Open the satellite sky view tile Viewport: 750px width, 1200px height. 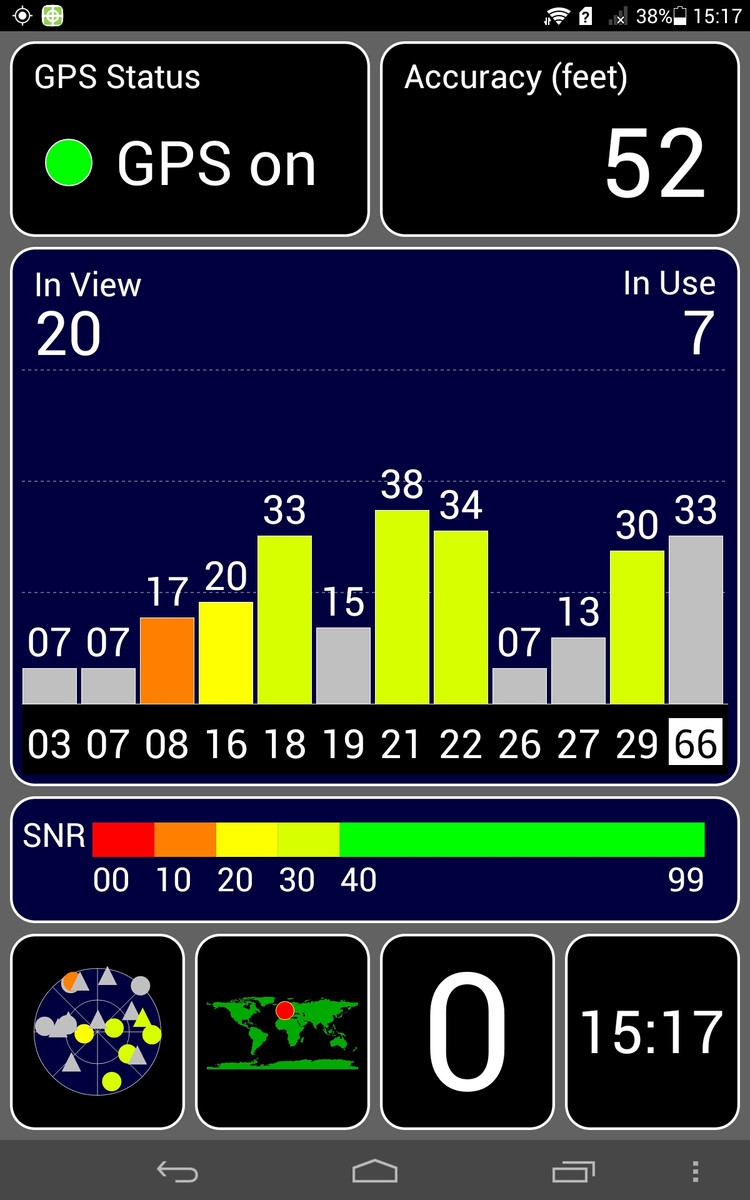97,1031
